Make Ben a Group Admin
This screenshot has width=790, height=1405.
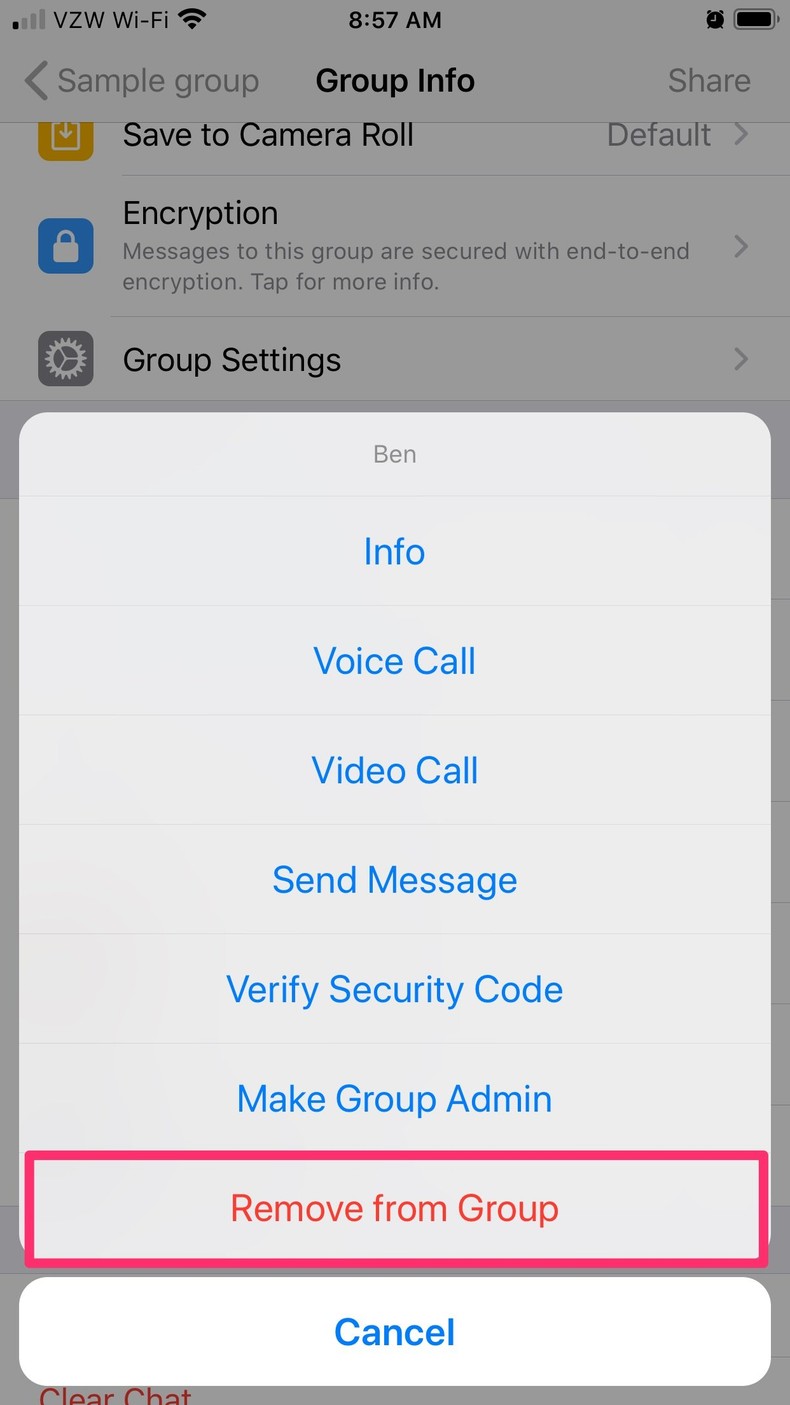pos(394,1098)
